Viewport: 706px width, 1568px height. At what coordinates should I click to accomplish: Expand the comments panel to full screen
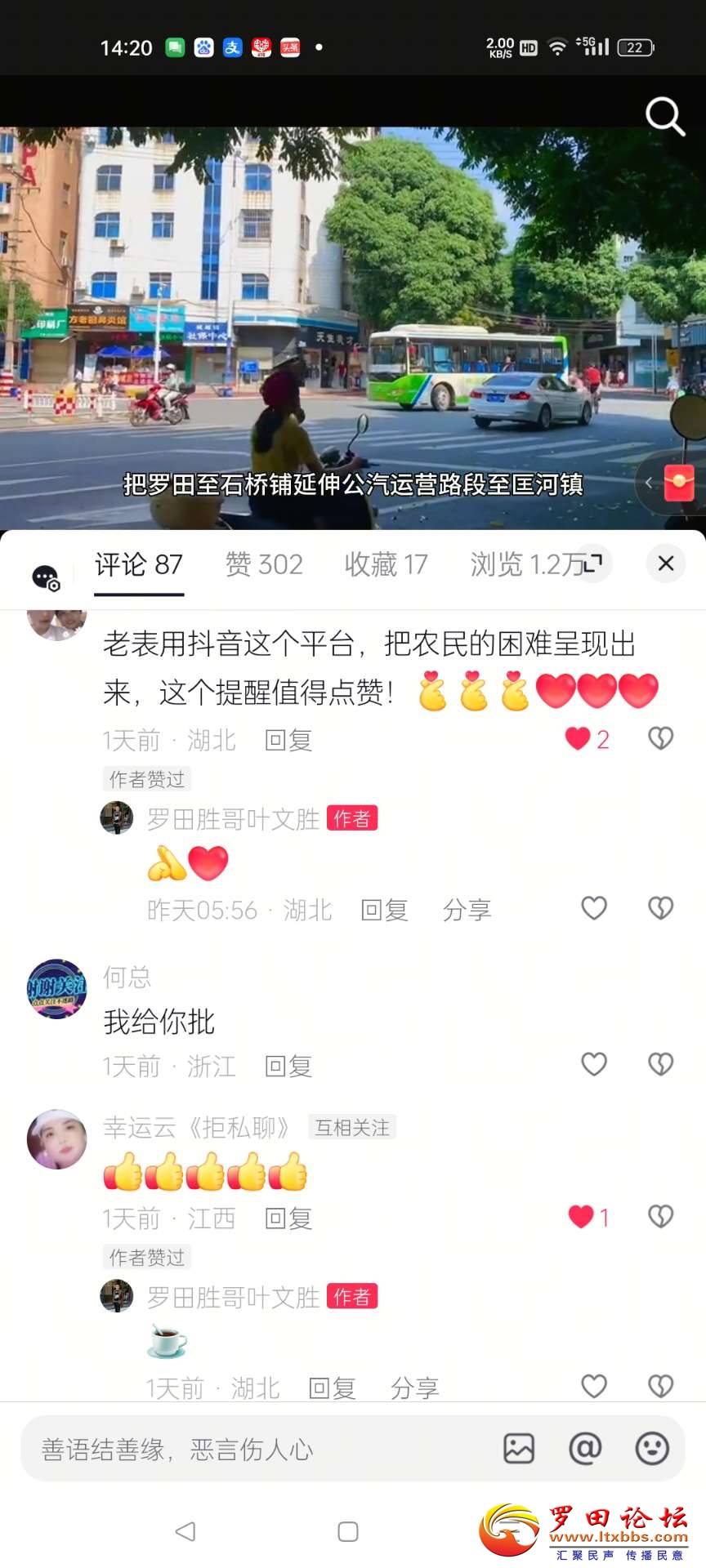coord(594,562)
